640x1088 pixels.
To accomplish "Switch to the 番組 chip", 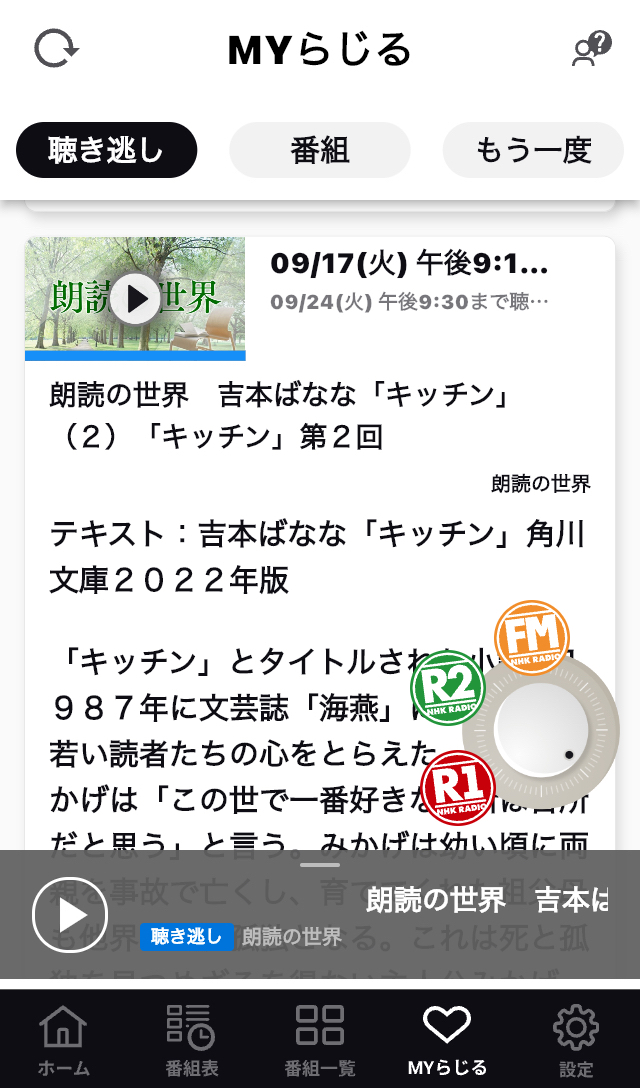I will pyautogui.click(x=320, y=150).
